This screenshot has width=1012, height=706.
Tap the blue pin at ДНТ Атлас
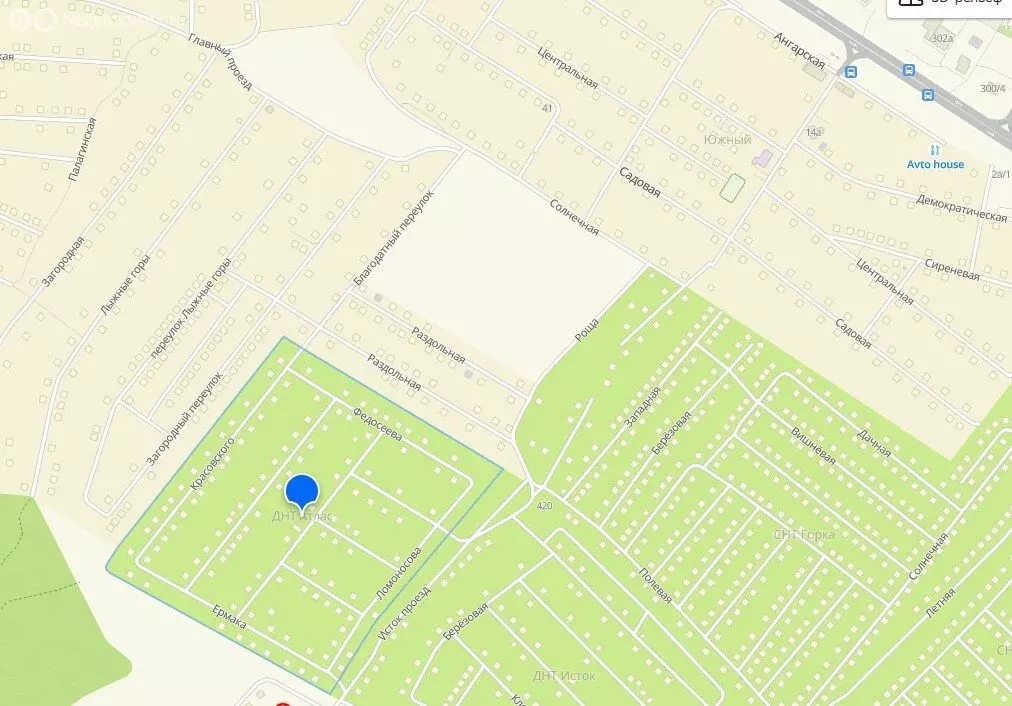(302, 492)
